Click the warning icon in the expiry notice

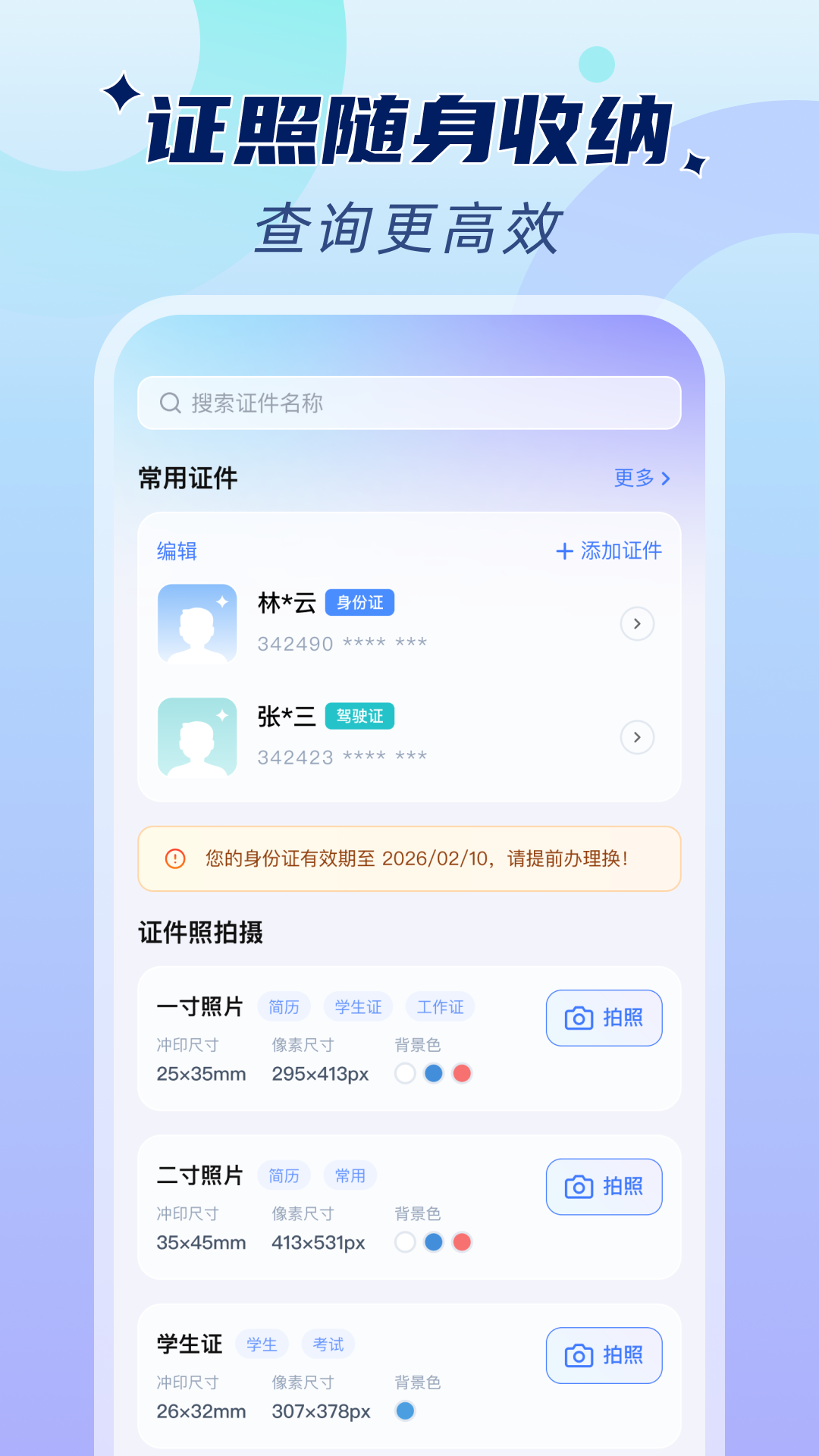[174, 858]
